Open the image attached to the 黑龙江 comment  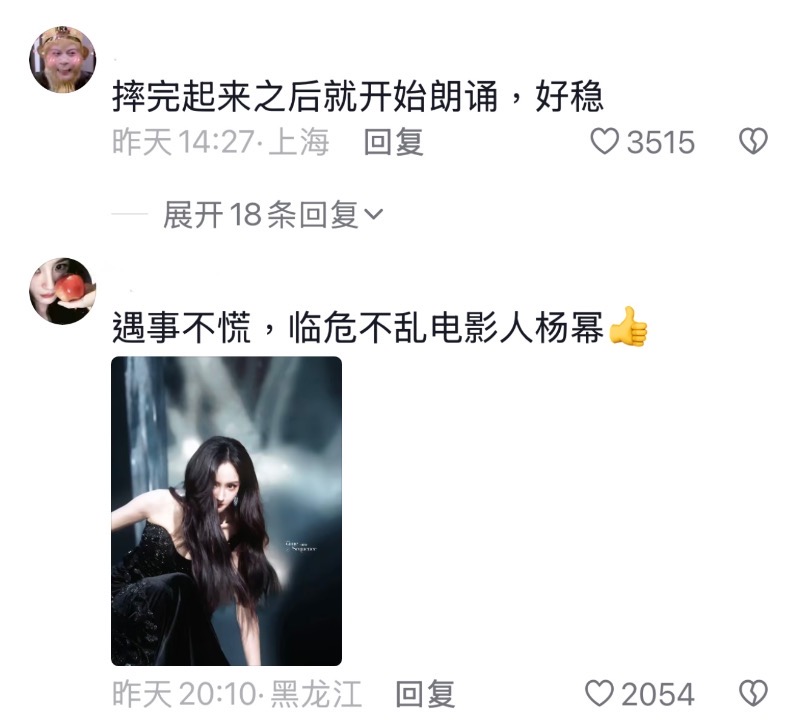tap(227, 511)
